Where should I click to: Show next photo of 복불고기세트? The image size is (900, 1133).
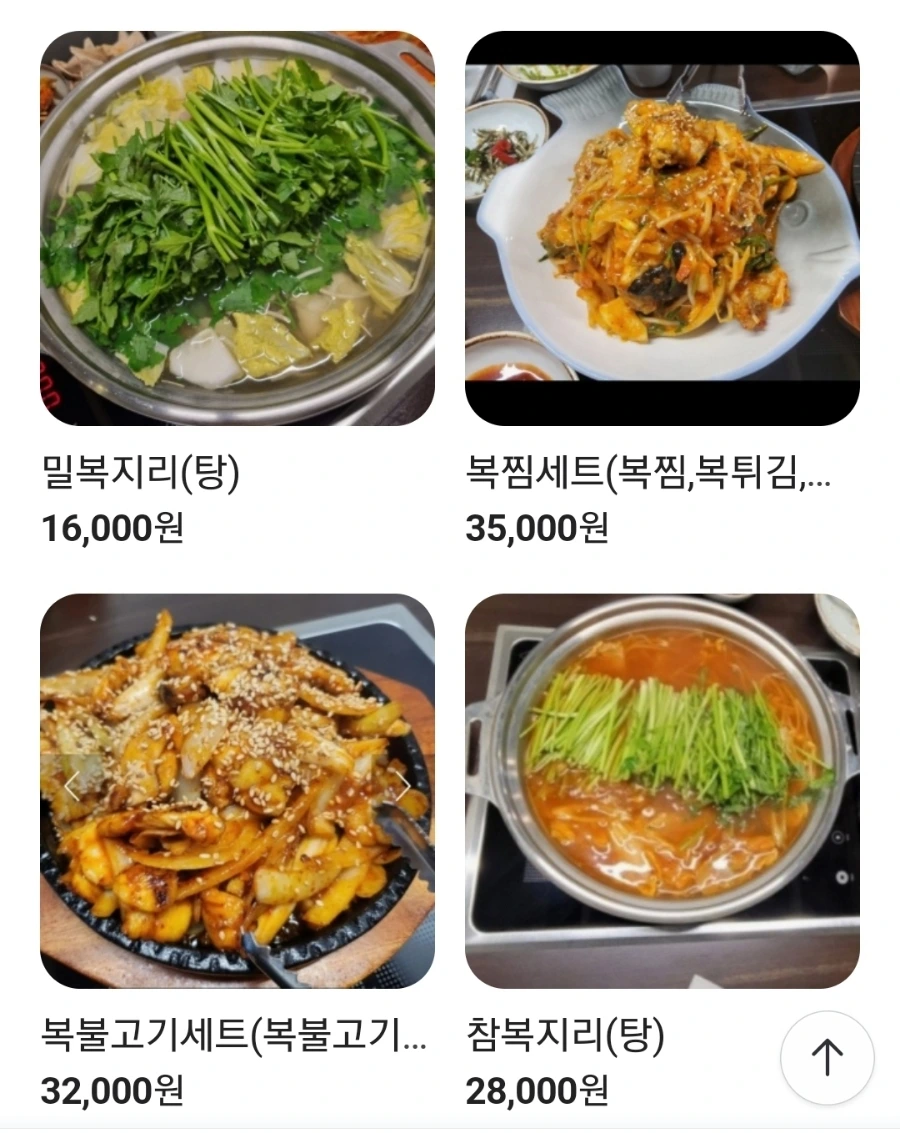click(x=403, y=786)
